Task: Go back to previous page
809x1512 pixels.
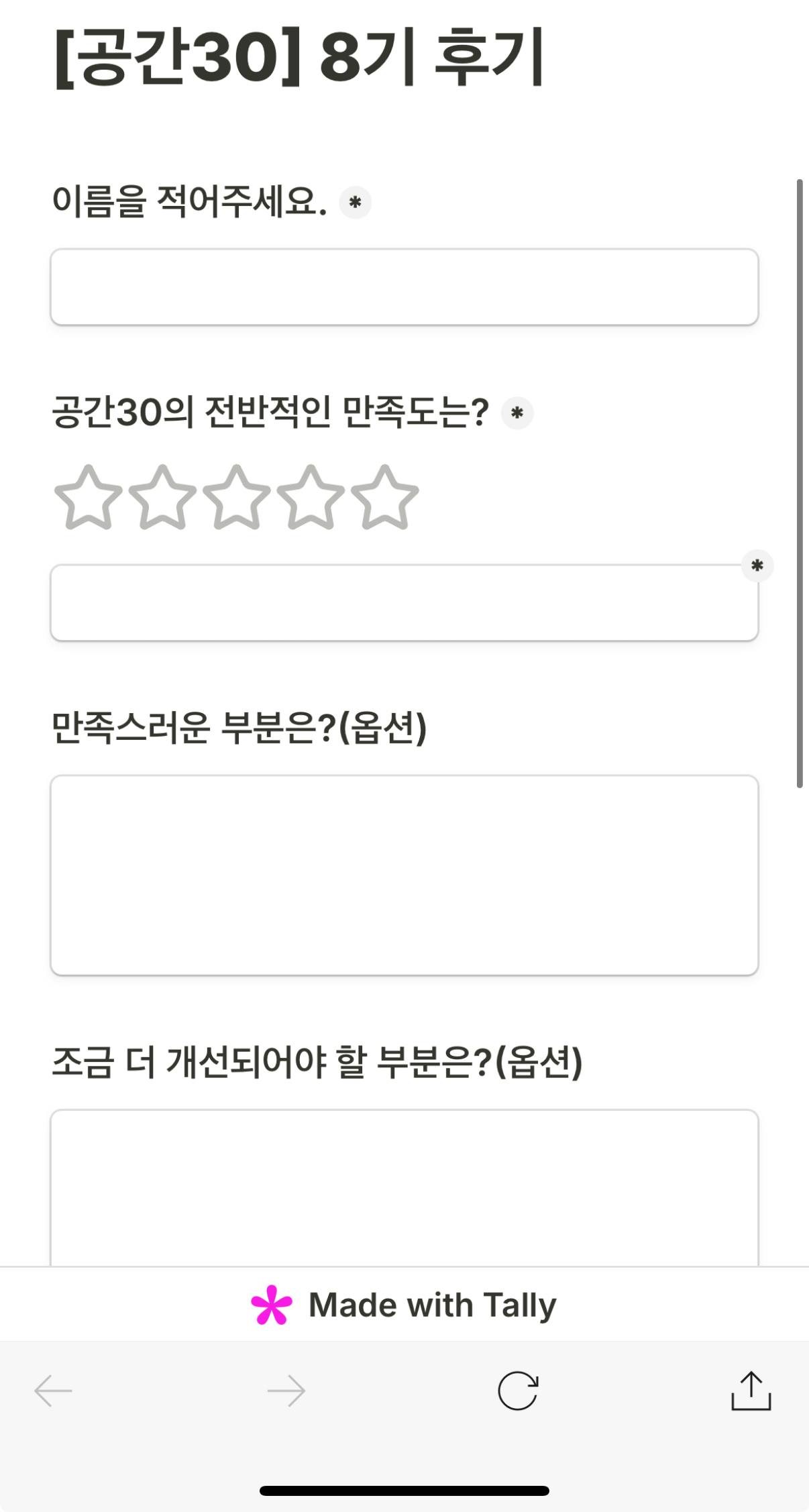Action: point(54,1391)
